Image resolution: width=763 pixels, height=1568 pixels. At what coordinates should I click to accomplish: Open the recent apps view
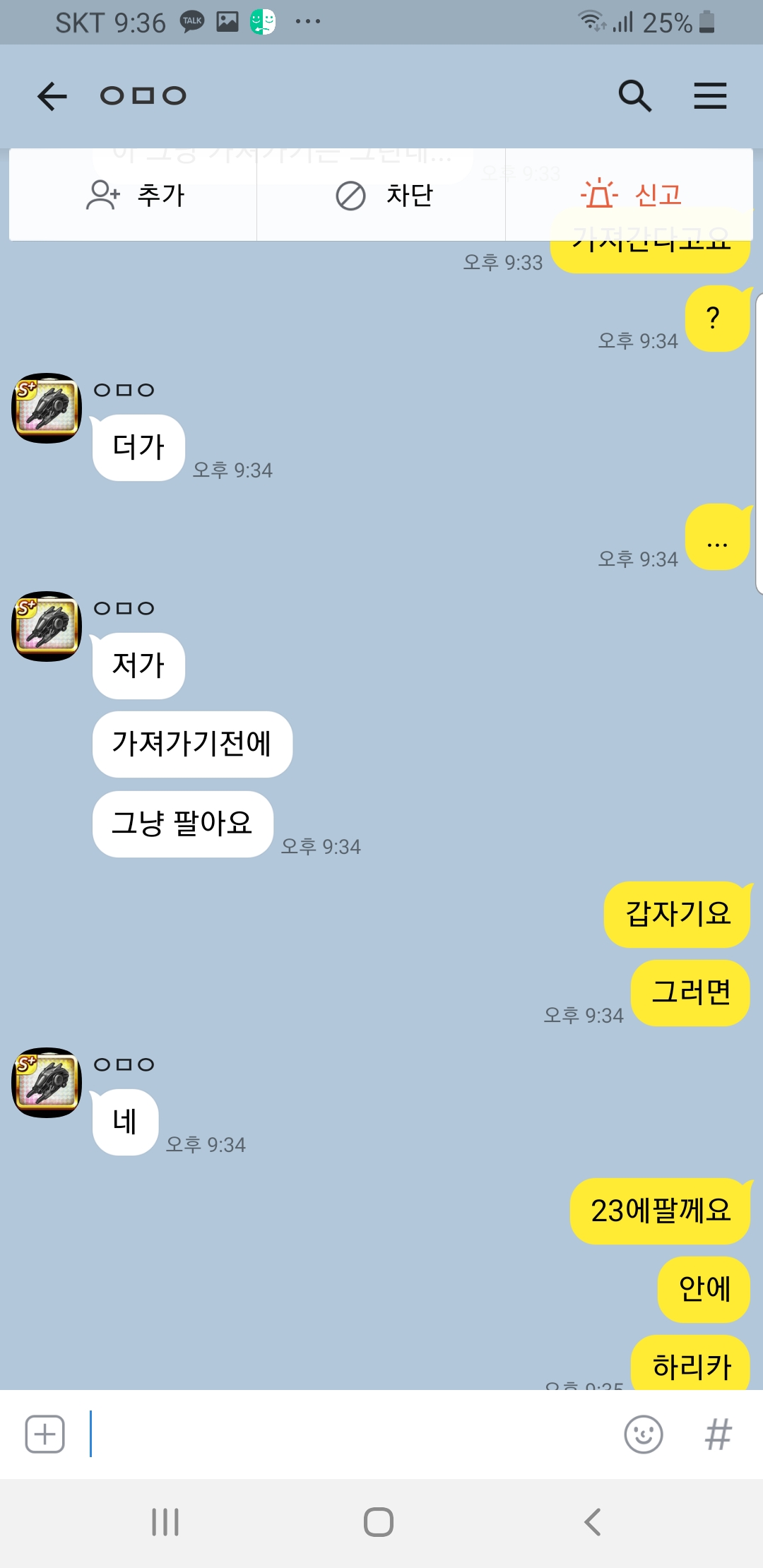165,1522
